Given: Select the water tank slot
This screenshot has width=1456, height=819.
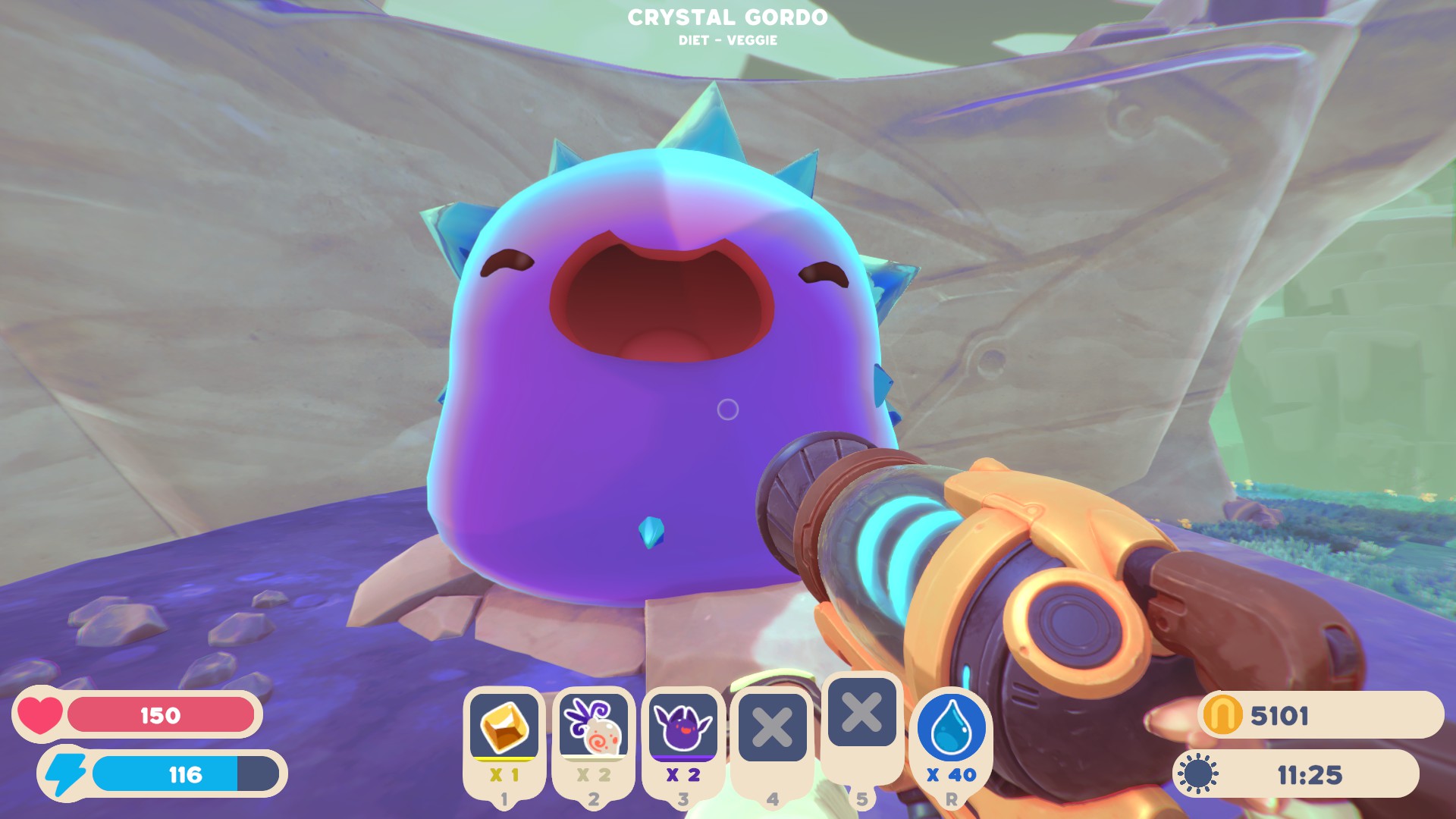Looking at the screenshot, I should coord(951,728).
